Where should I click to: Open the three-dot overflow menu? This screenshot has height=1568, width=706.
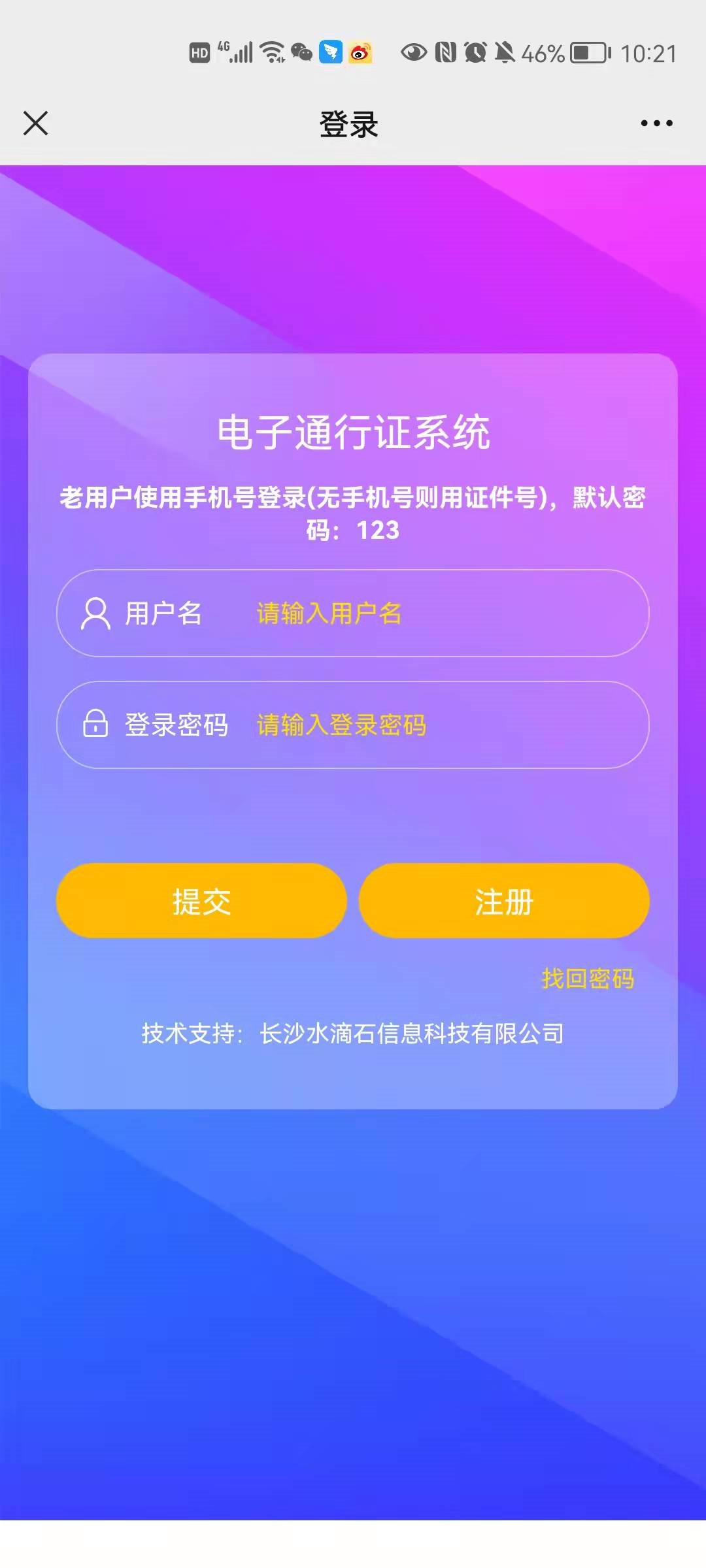656,123
